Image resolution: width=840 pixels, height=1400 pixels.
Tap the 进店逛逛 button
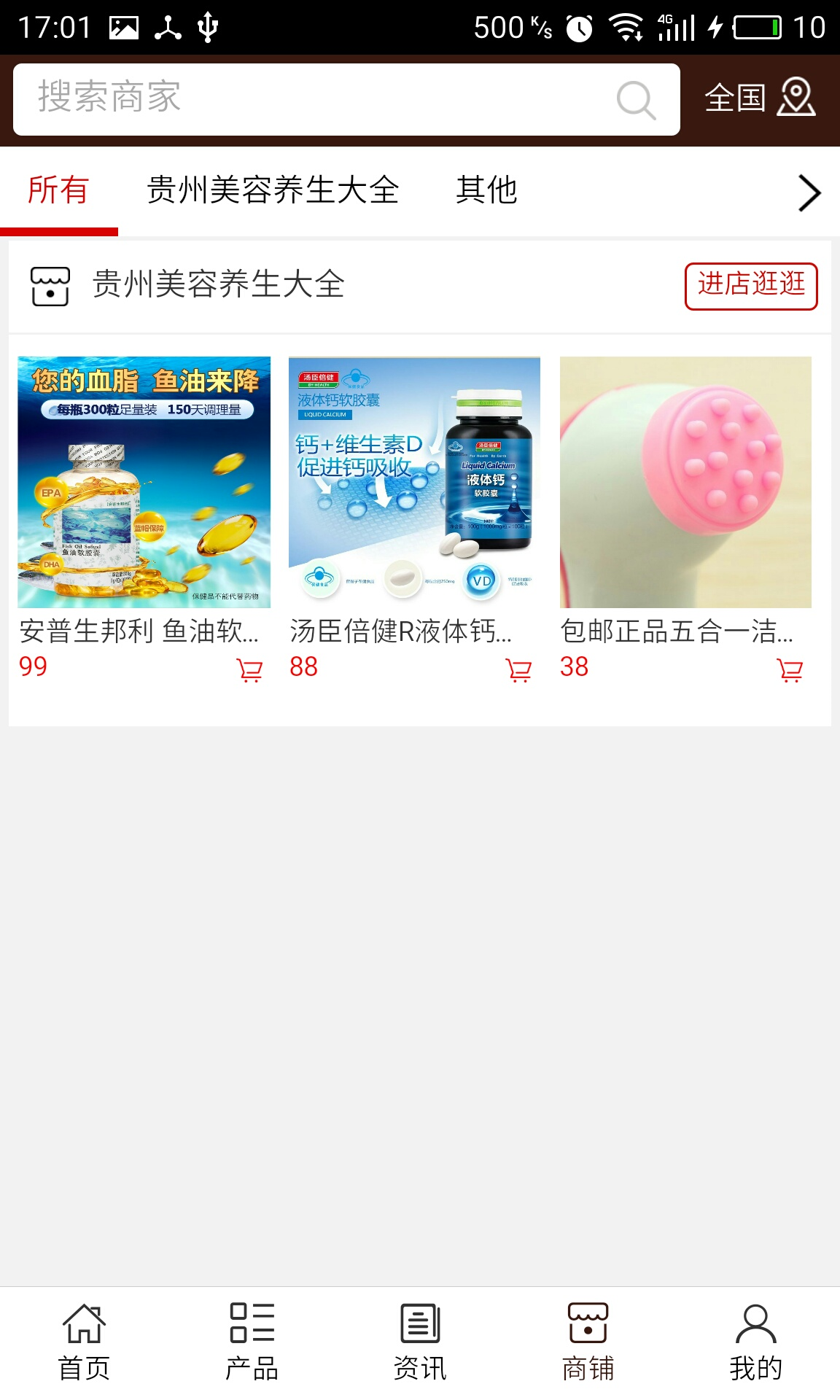(x=750, y=286)
